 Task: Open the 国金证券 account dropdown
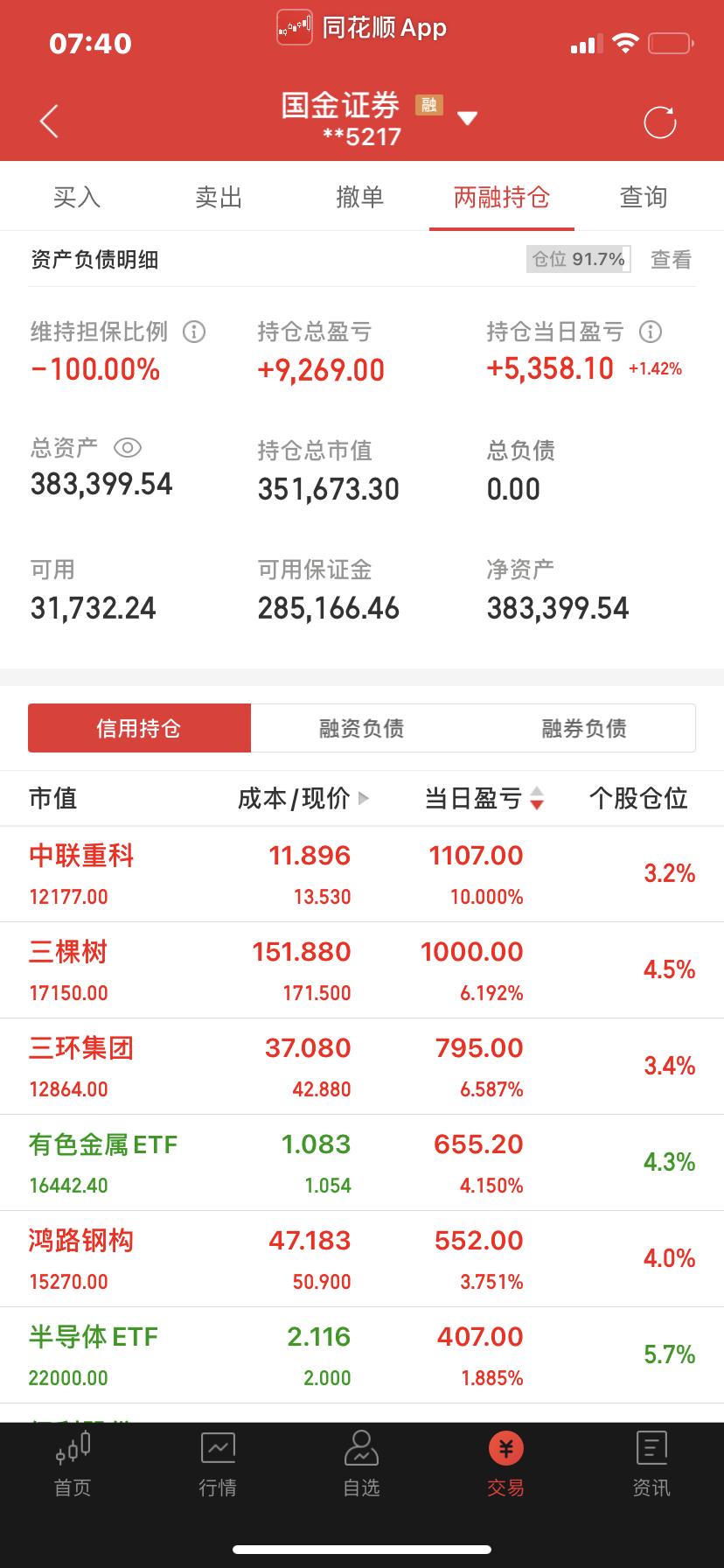[x=468, y=118]
